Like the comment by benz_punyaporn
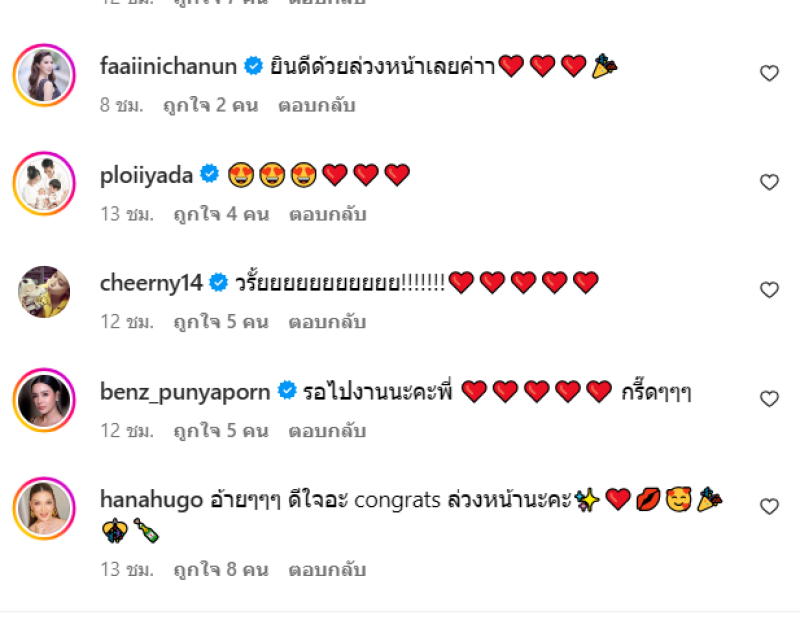Image resolution: width=800 pixels, height=624 pixels. click(x=769, y=399)
